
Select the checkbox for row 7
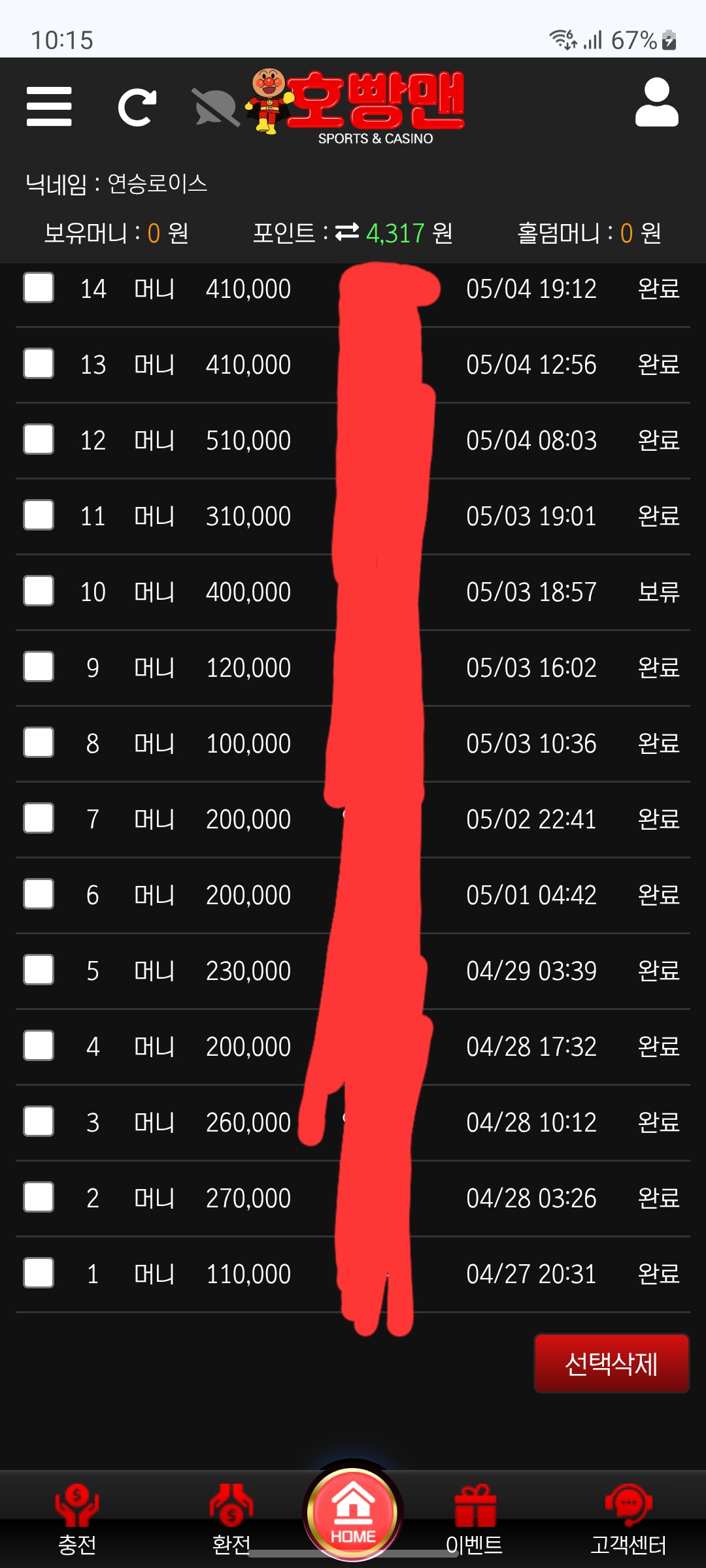(x=39, y=819)
